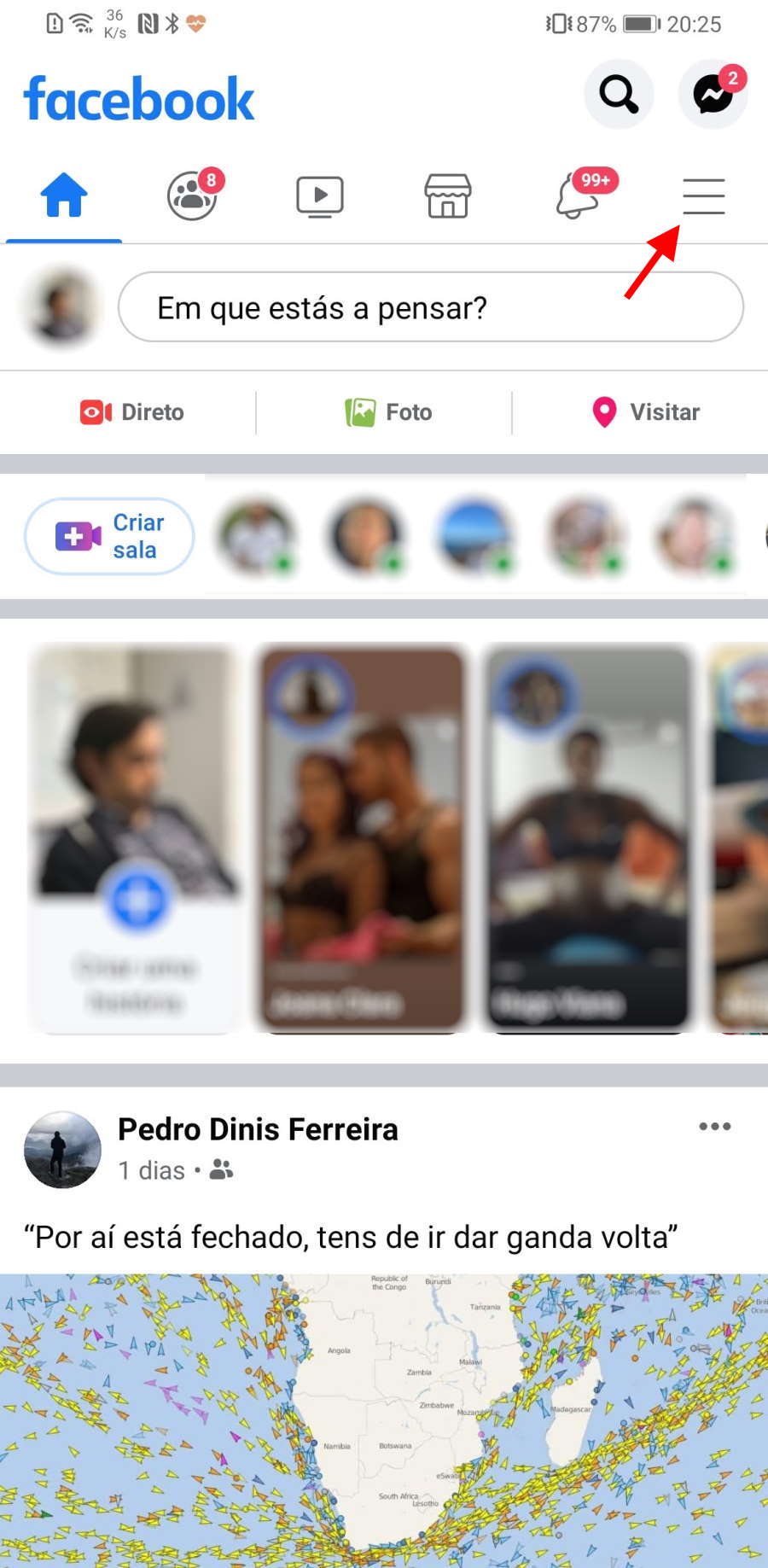
Task: Open the hamburger menu tab
Action: pos(704,196)
